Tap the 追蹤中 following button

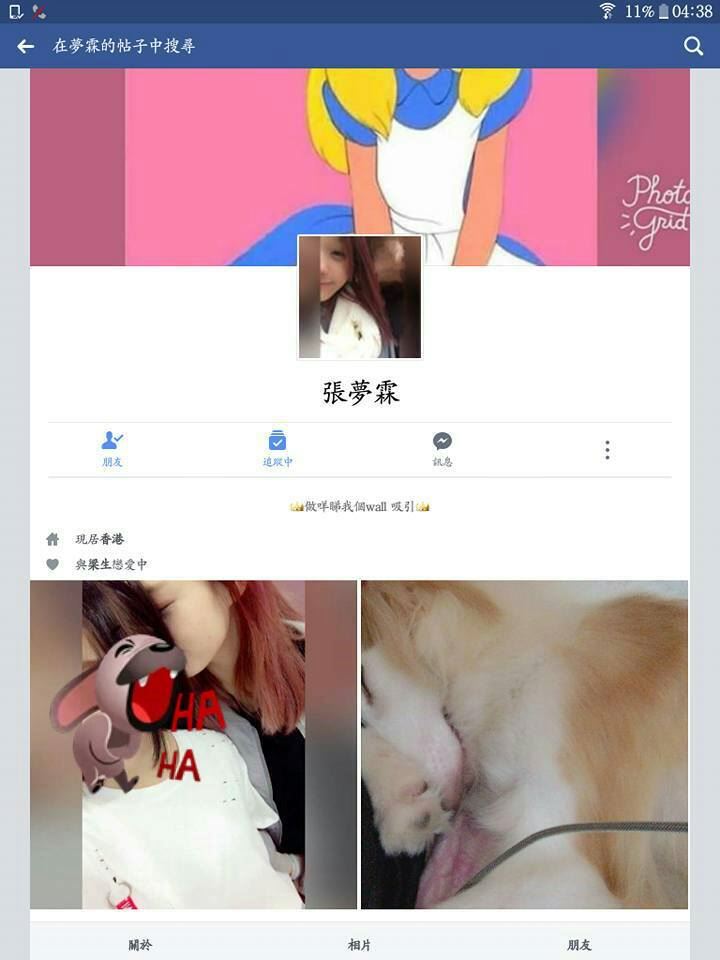pyautogui.click(x=277, y=449)
